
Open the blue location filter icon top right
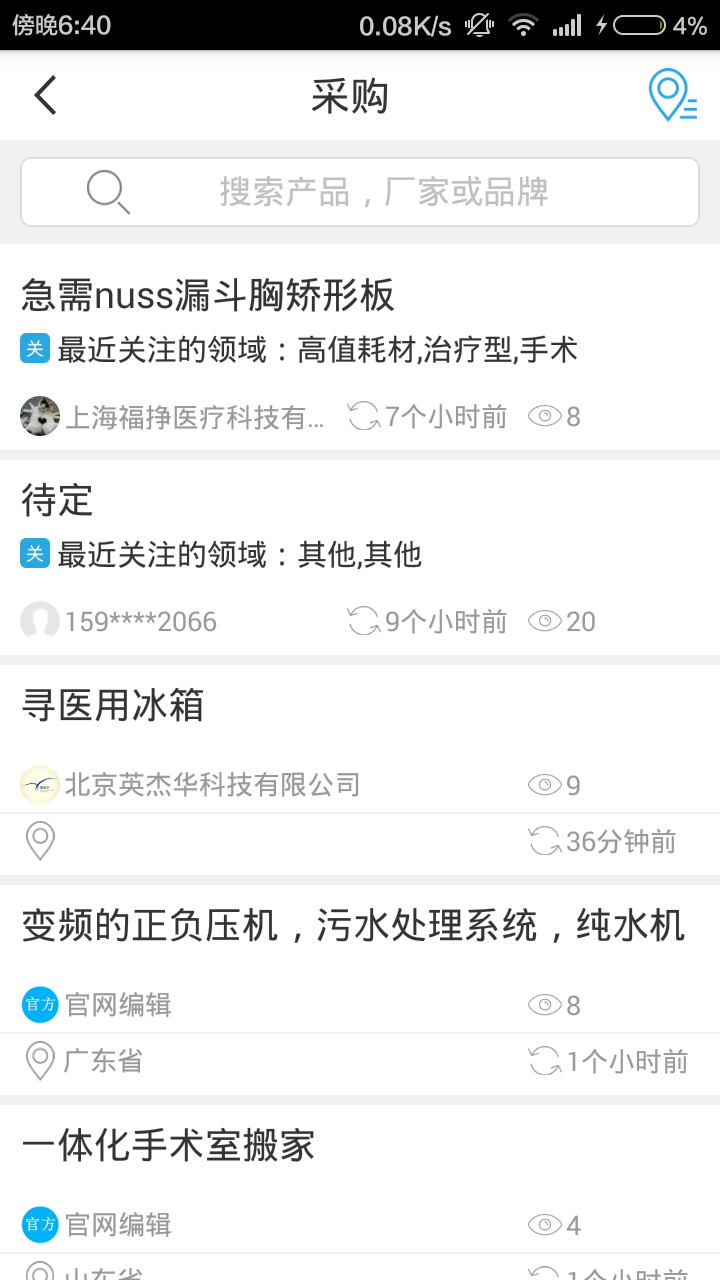click(x=672, y=95)
